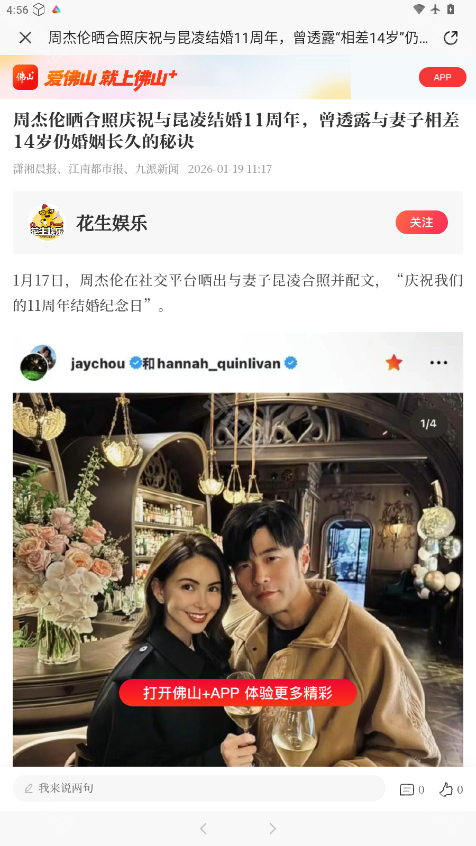
Task: Open the 我来说两句 comment box
Action: (199, 788)
